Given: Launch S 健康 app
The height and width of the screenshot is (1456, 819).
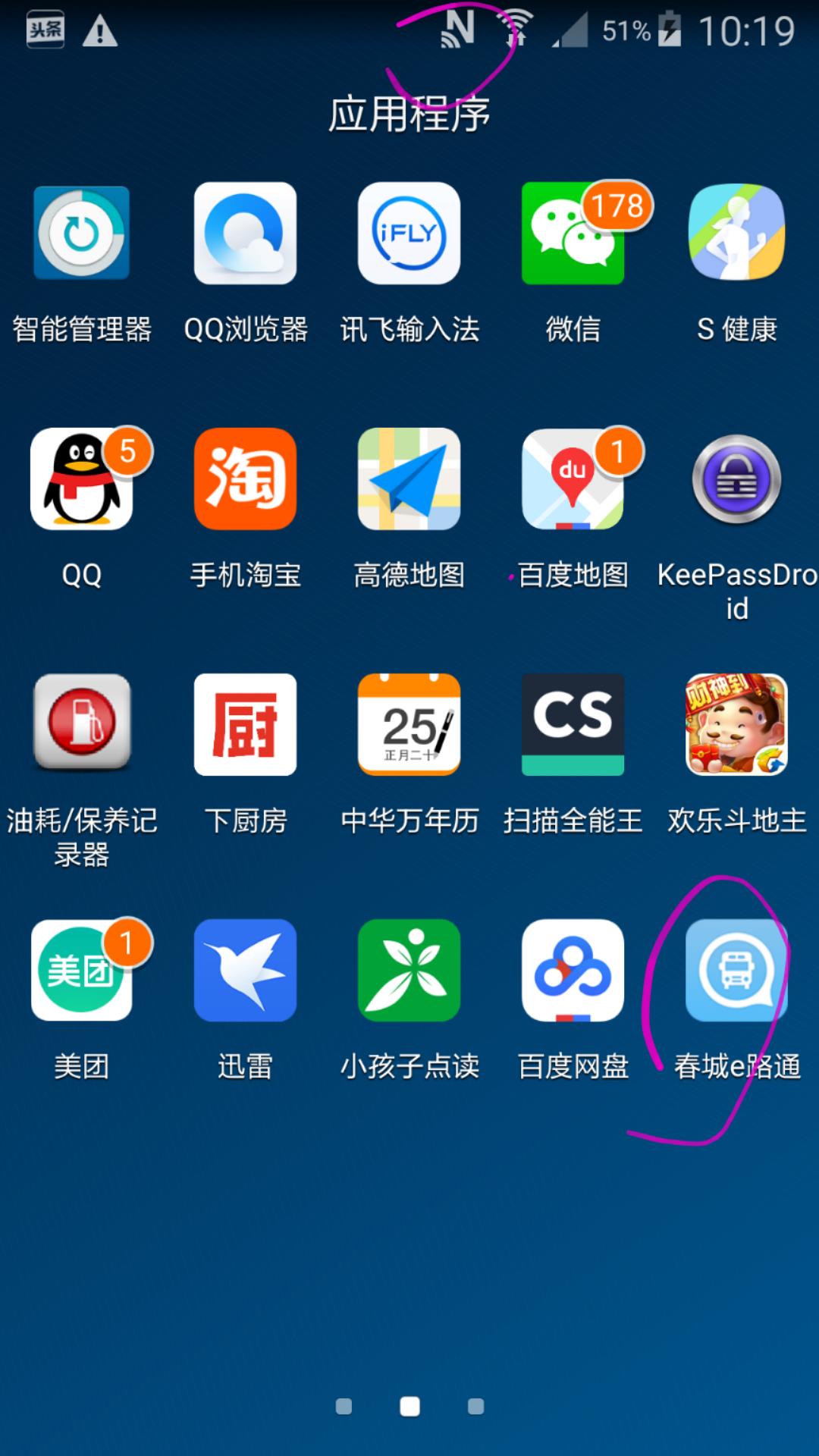Looking at the screenshot, I should 736,234.
